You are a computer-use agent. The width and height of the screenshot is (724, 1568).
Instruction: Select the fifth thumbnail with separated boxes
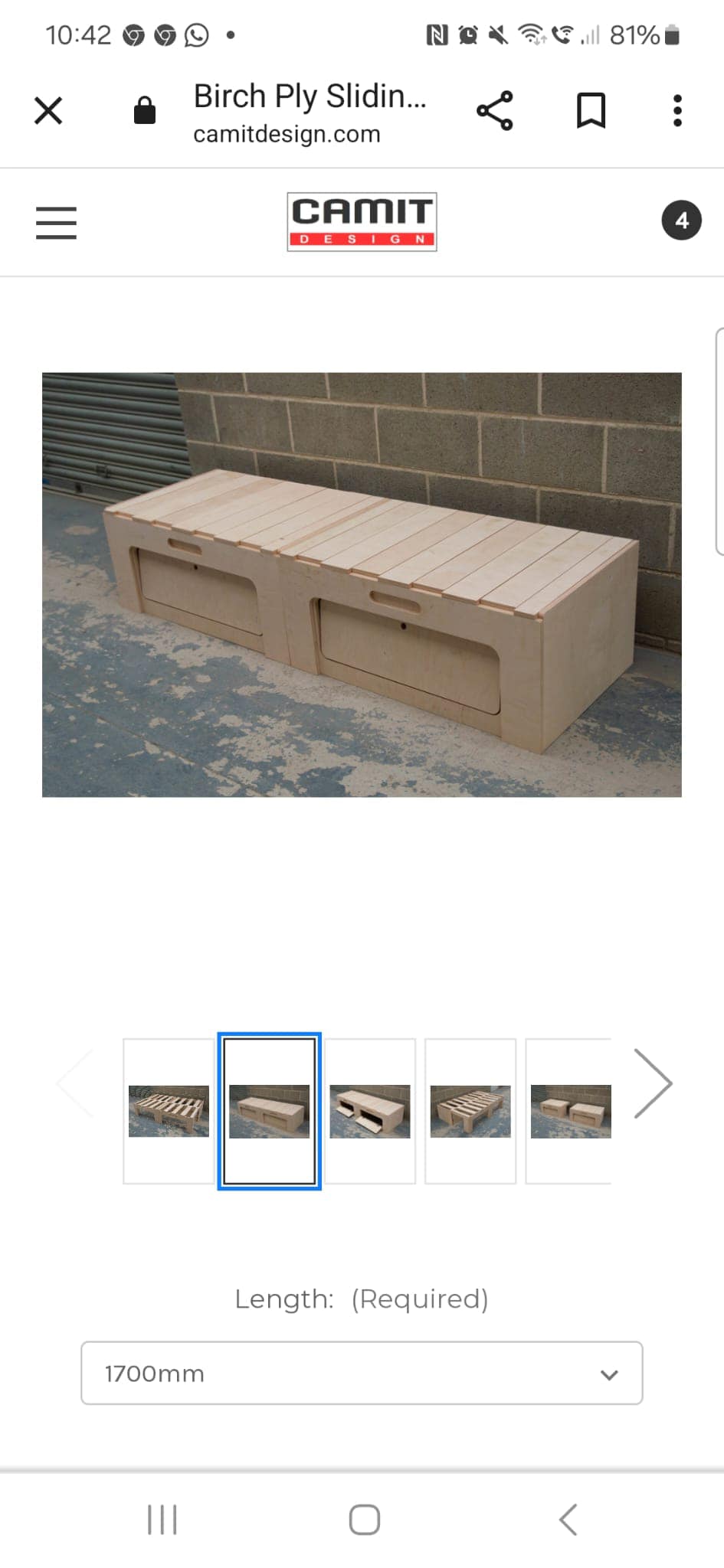[569, 1111]
